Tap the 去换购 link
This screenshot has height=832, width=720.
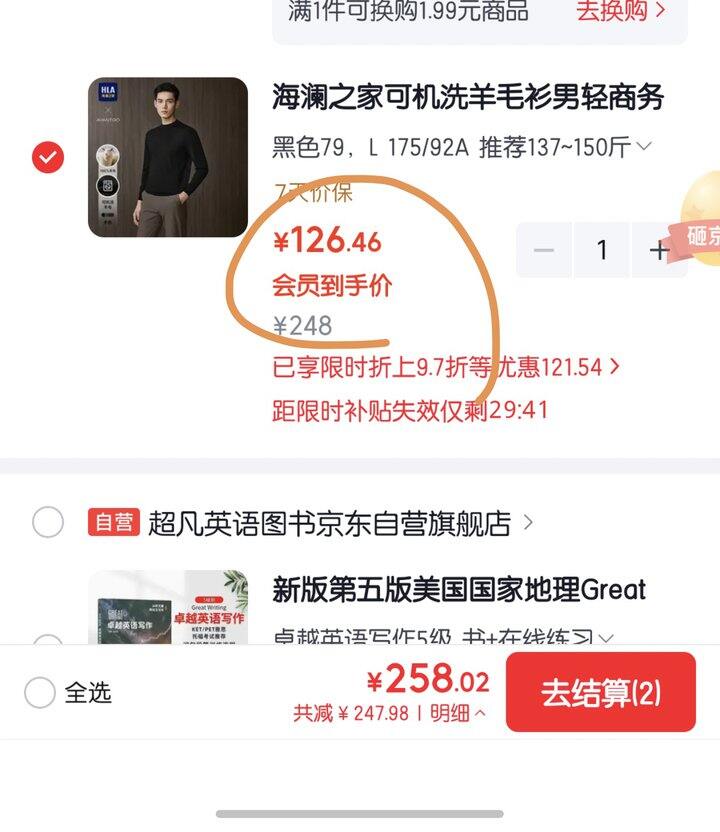click(620, 11)
